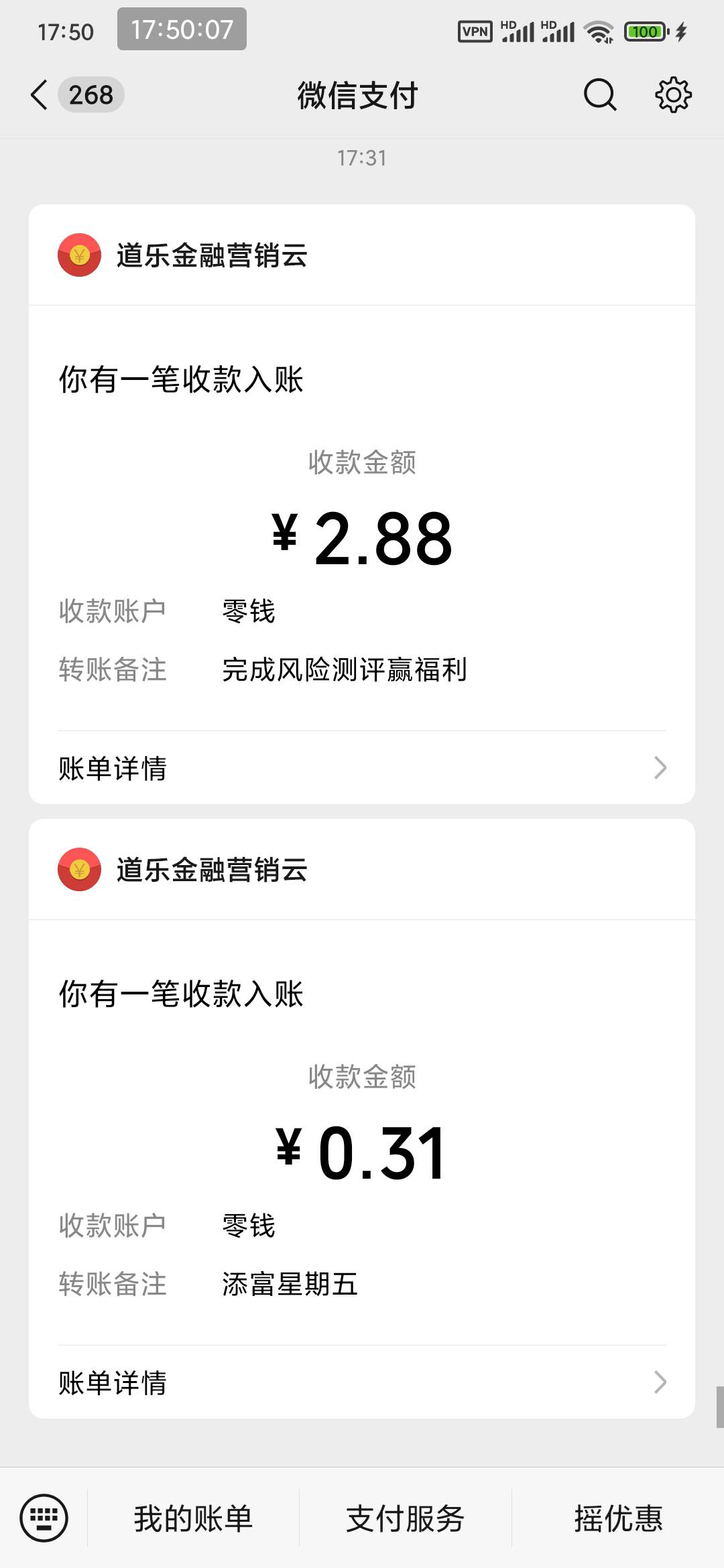Open 账单详情 for the ¥2.88 payment
Screen dimensions: 724x1568
362,767
